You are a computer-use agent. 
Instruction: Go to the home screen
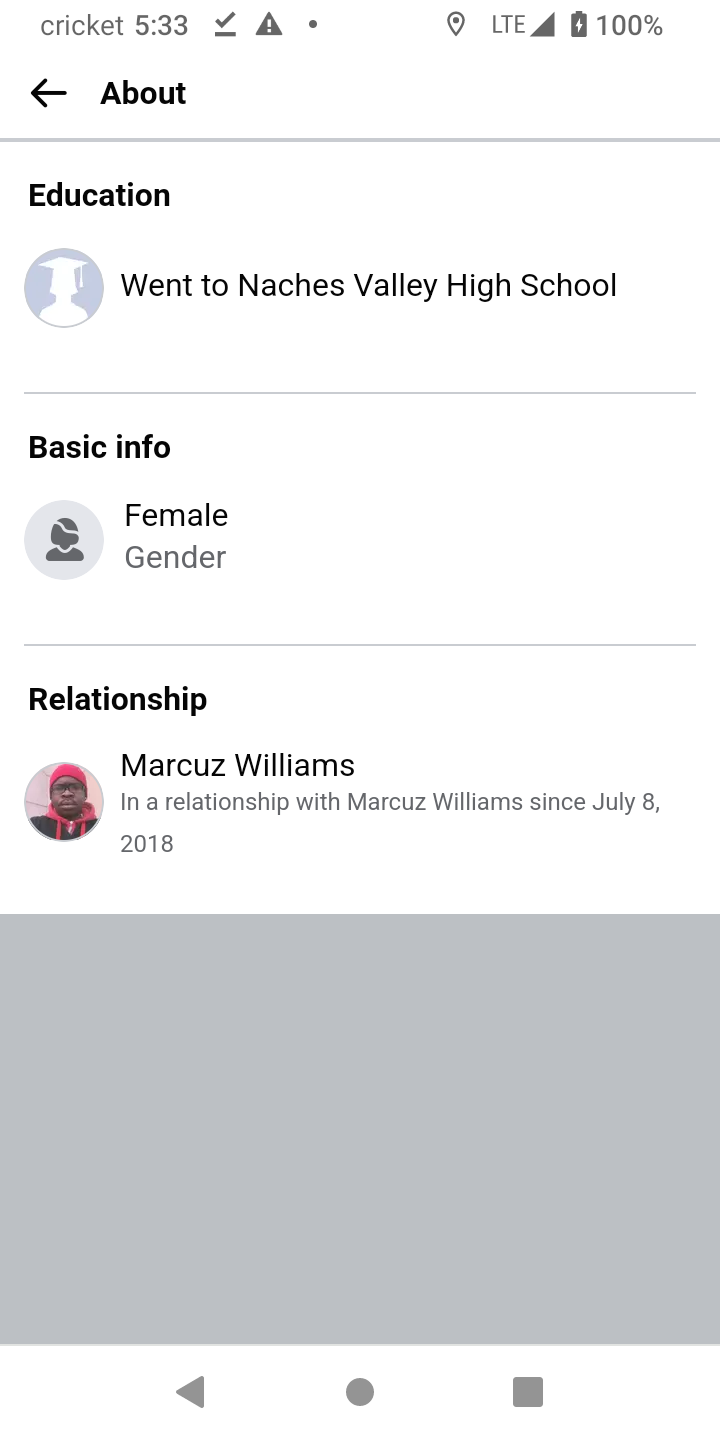[360, 1391]
